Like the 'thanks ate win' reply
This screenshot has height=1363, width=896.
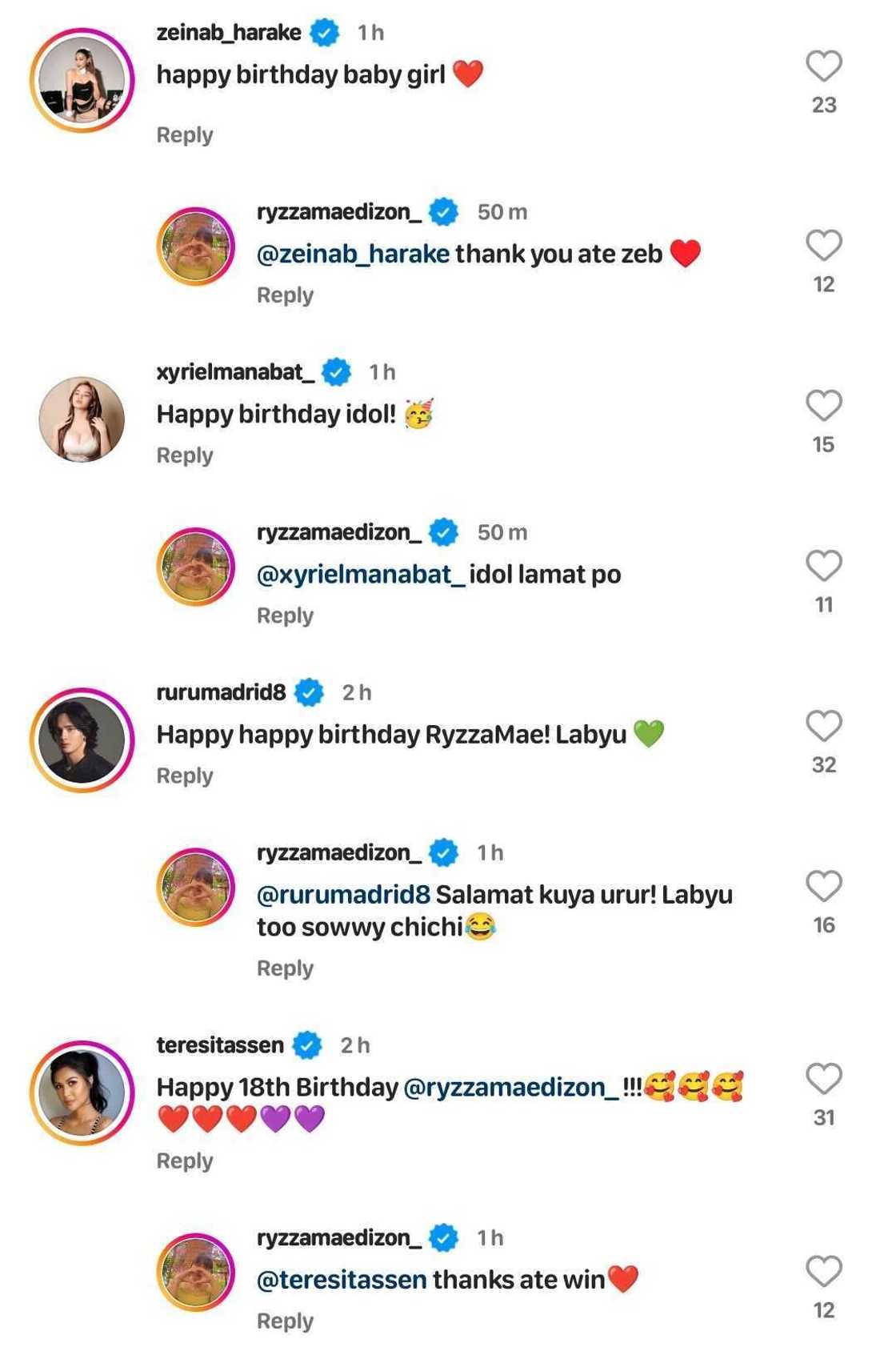coord(823,1272)
